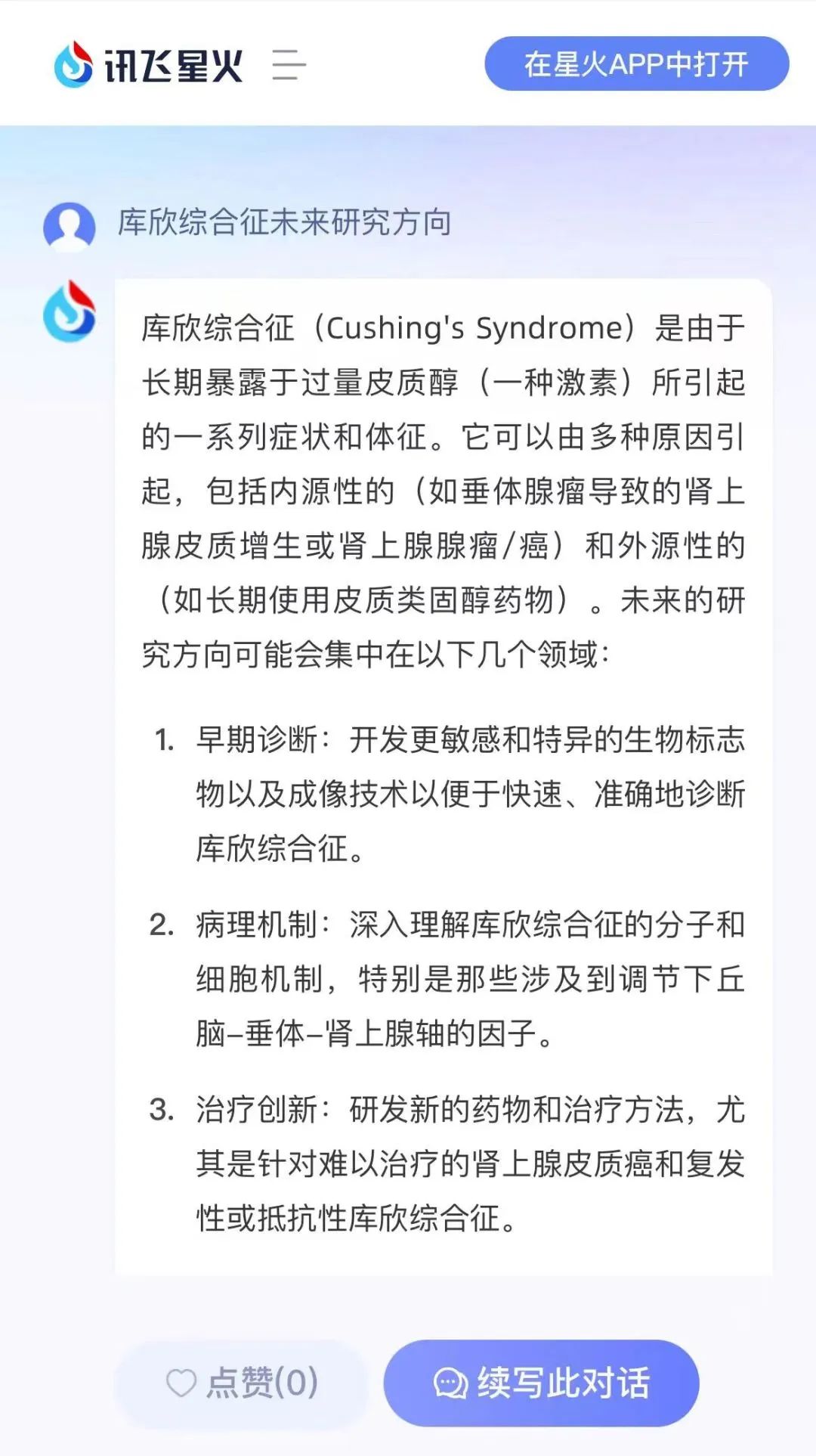Like this conversation with 点赞
Screen dimensions: 816x1456
click(241, 1383)
